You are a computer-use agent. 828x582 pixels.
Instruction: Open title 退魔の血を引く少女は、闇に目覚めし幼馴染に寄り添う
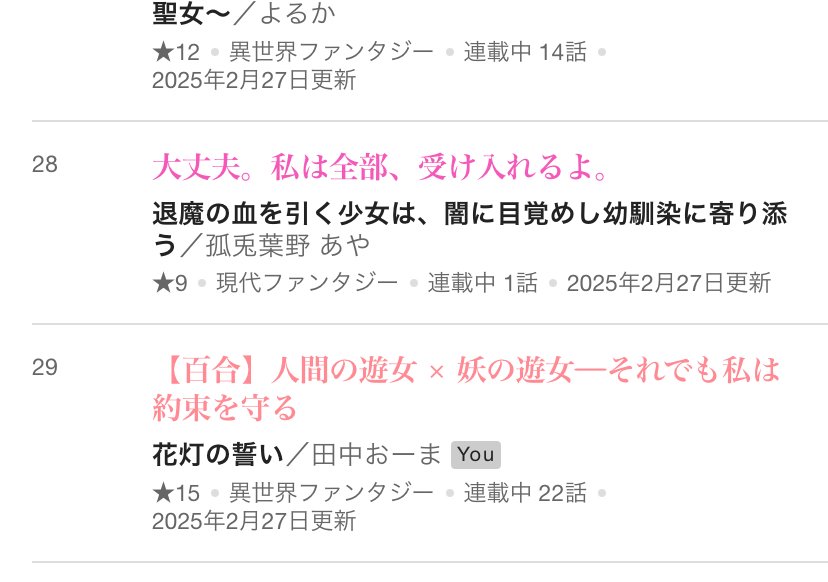470,214
